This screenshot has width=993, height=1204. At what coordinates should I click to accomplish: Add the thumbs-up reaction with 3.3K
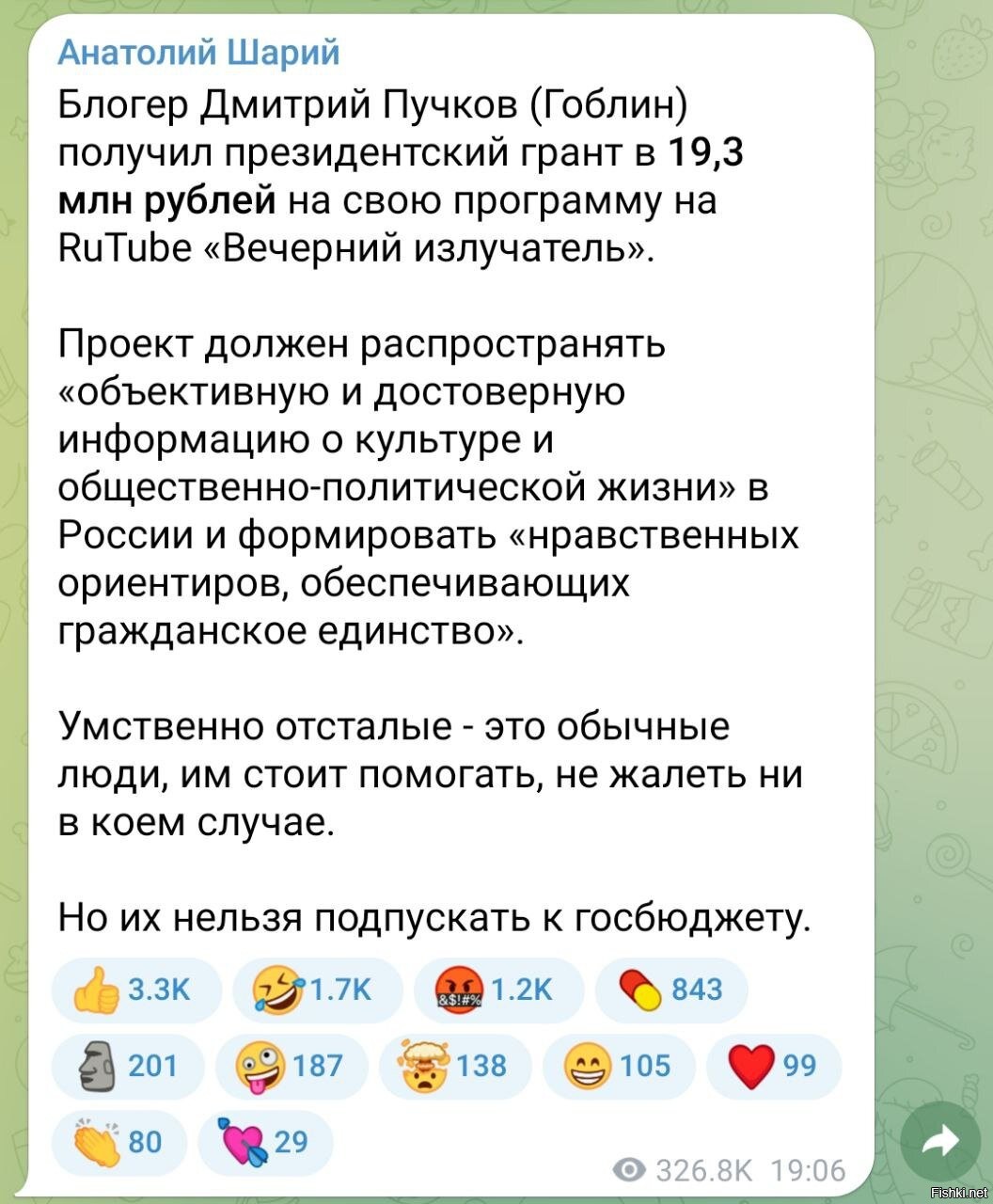coord(137,990)
